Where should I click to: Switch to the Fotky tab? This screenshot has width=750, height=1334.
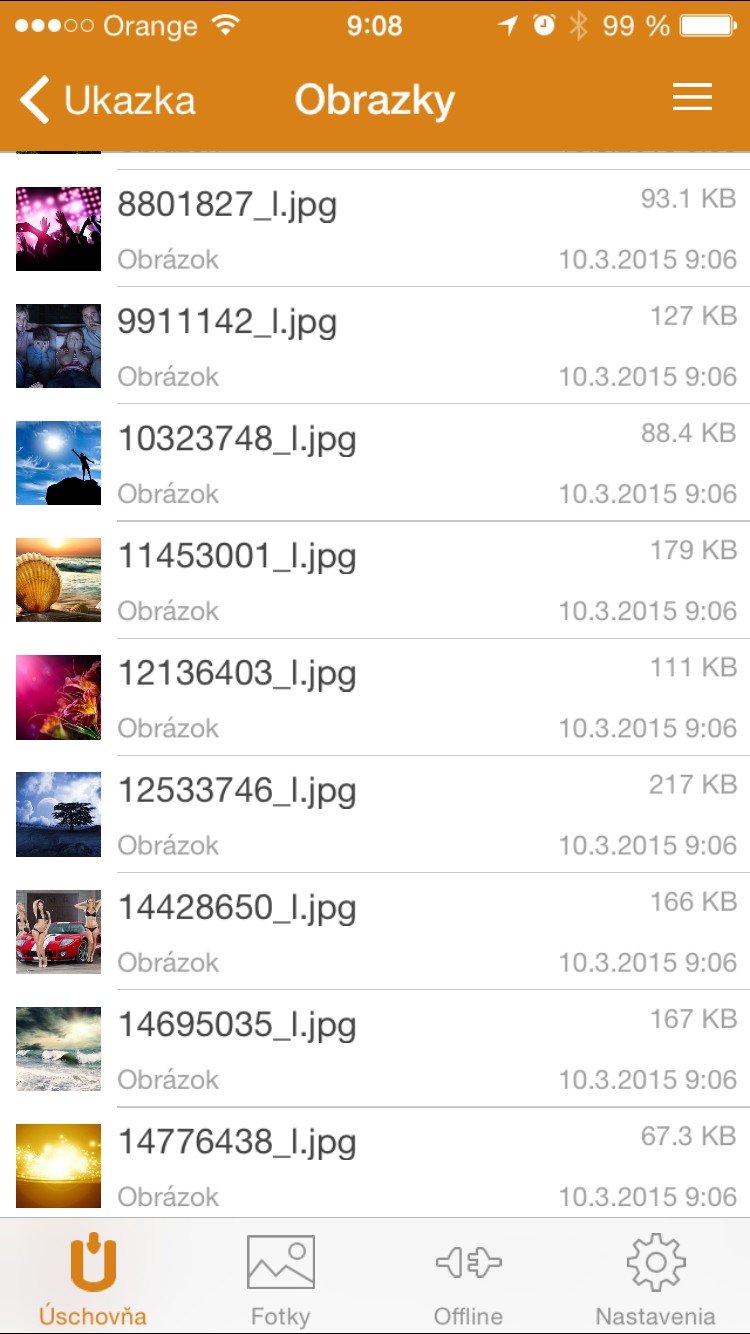click(281, 1278)
